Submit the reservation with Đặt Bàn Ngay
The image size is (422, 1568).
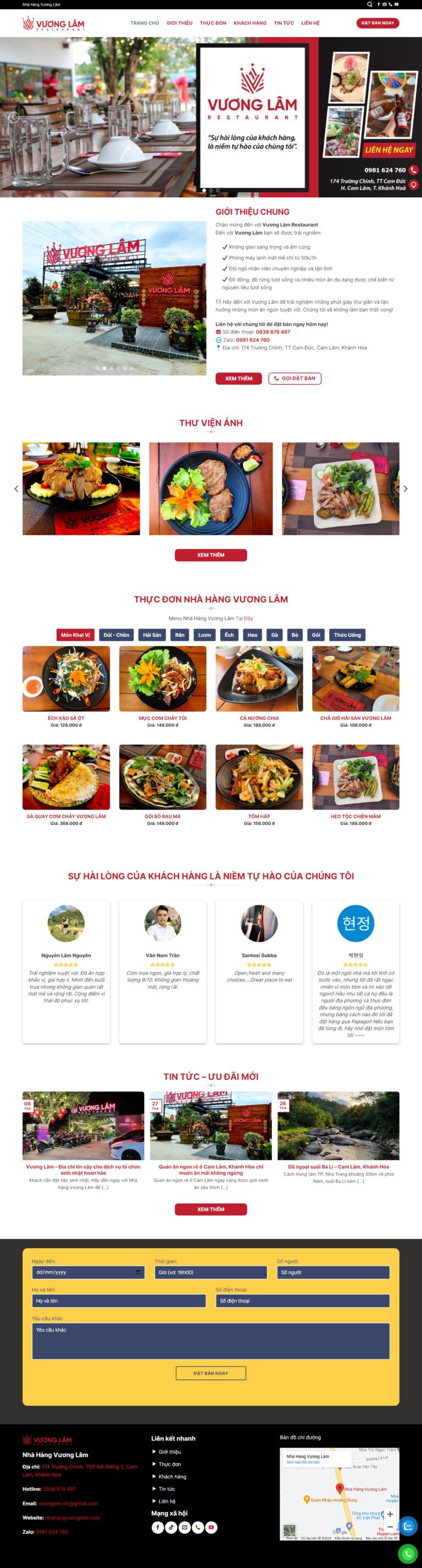pyautogui.click(x=210, y=1372)
